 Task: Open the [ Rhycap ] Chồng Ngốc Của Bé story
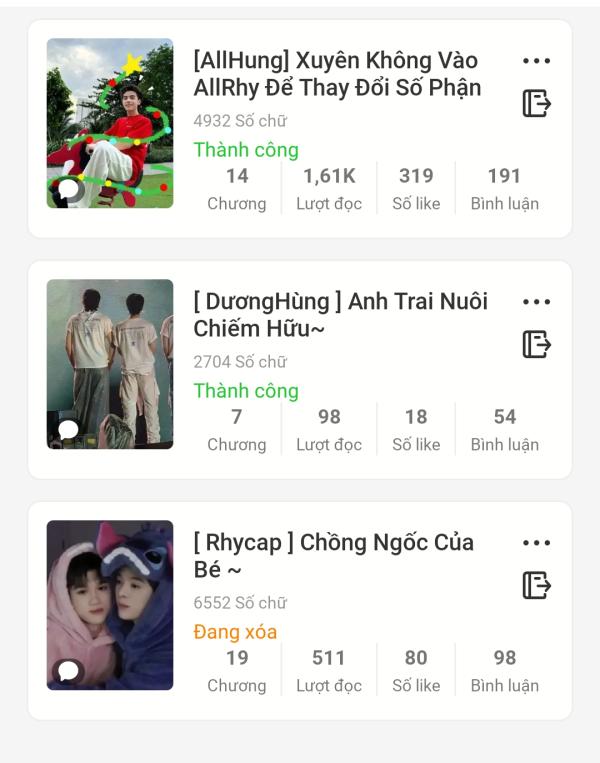[x=334, y=555]
